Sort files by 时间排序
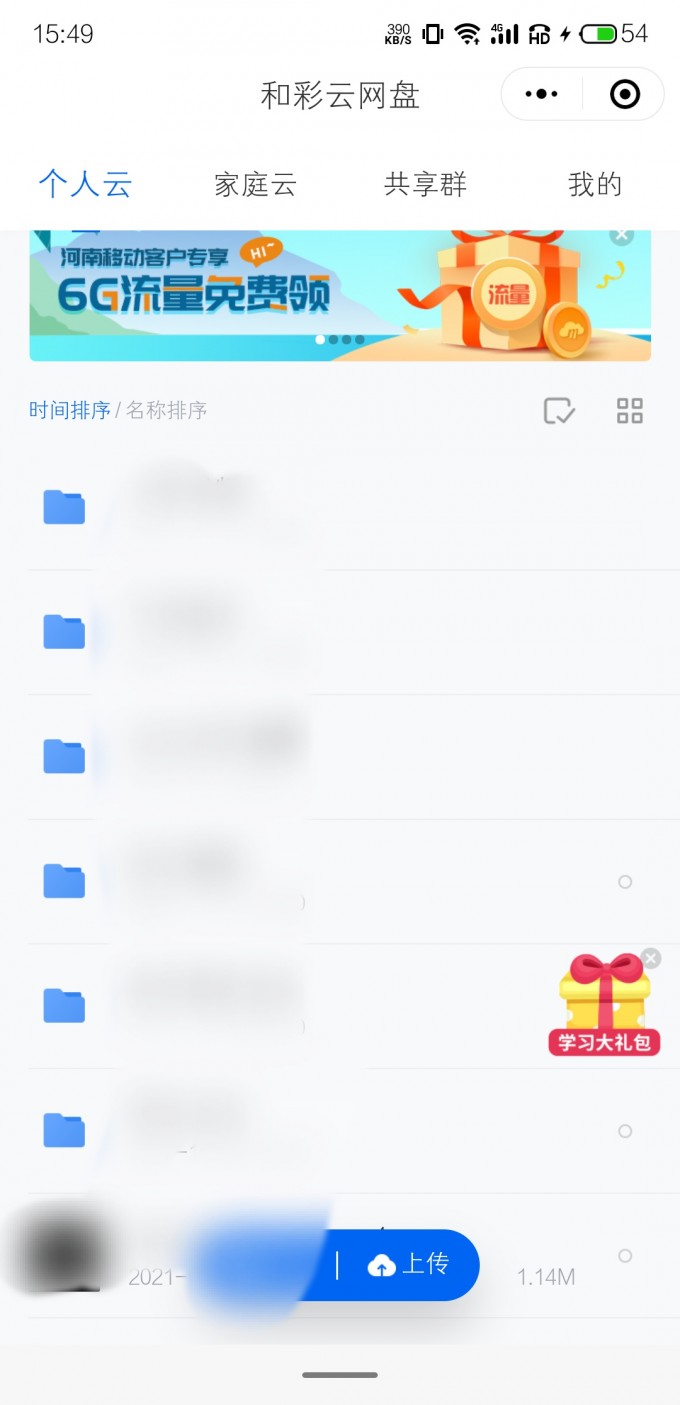Screen dimensions: 680x1405 69,410
